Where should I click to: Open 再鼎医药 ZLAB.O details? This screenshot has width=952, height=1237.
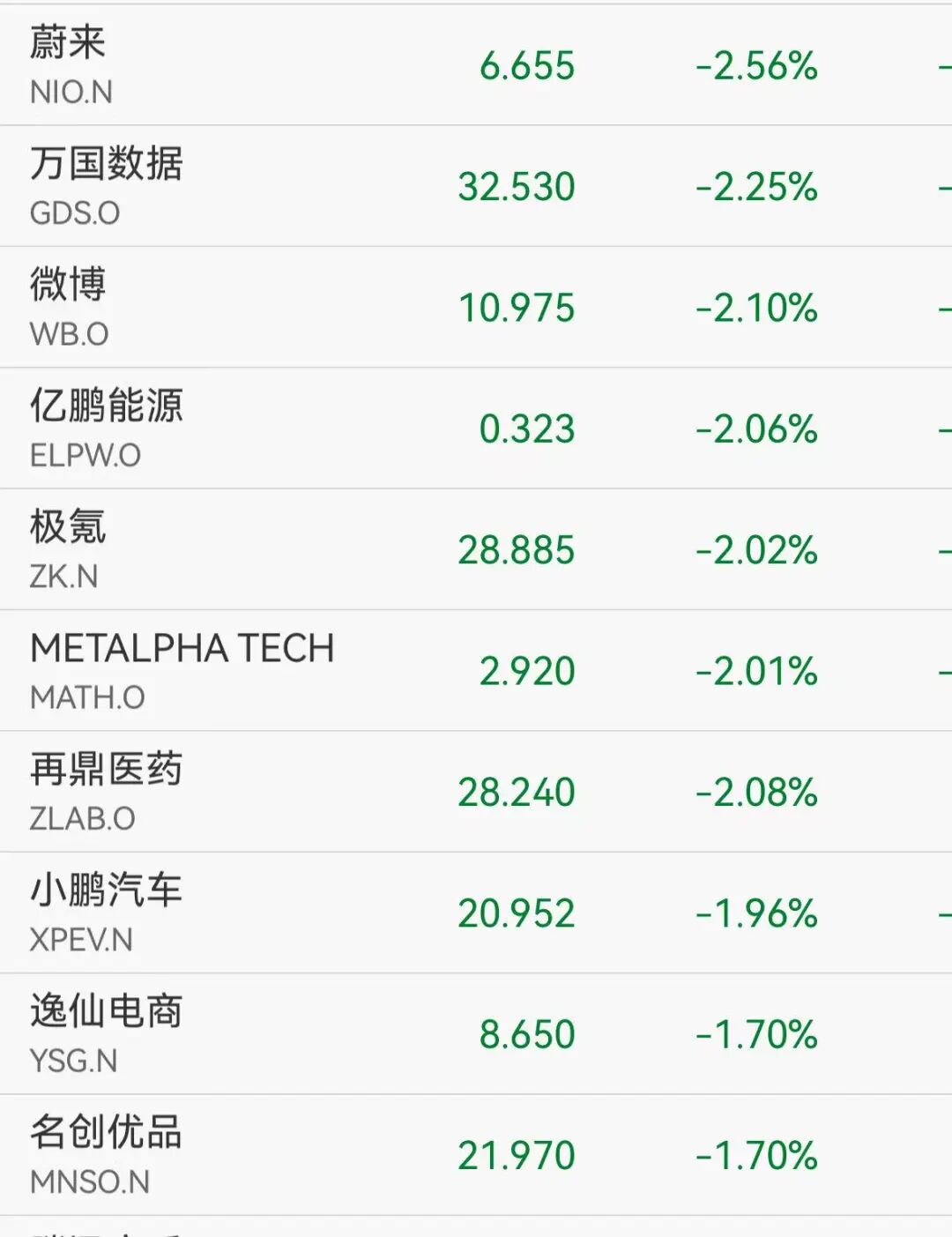click(476, 792)
